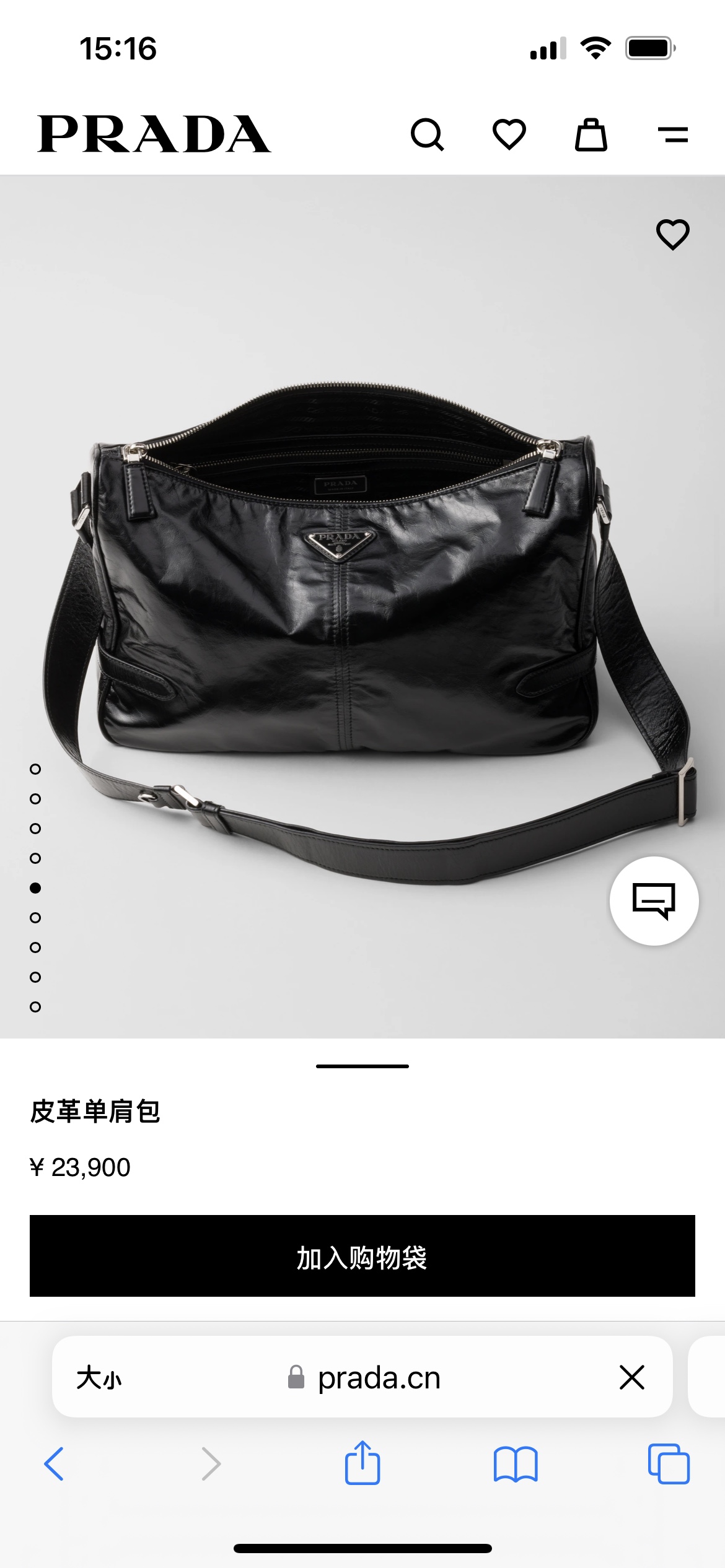Viewport: 725px width, 1568px height.
Task: Stop loading with the X button
Action: 632,1378
